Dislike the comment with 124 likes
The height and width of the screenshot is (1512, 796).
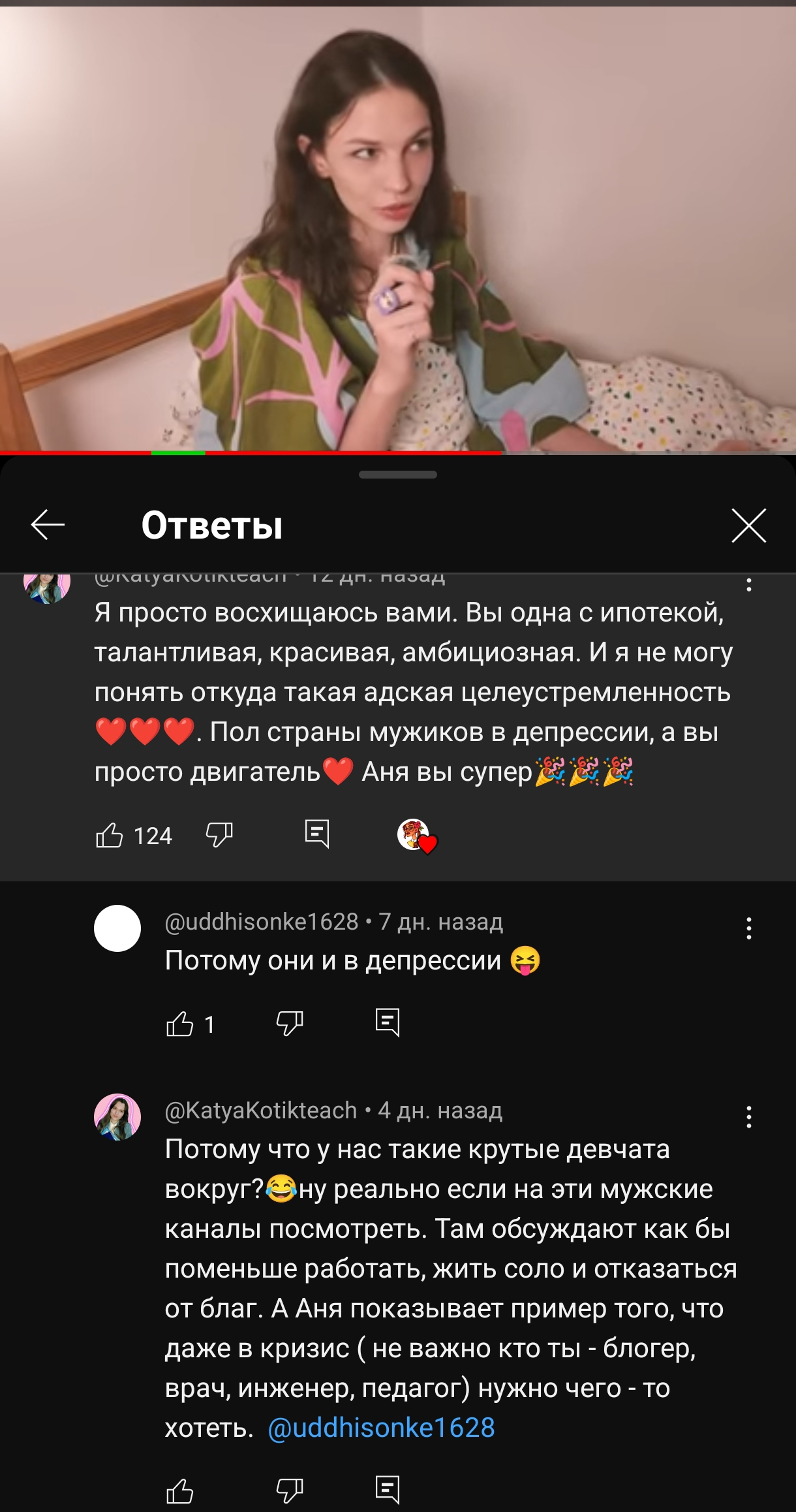219,835
